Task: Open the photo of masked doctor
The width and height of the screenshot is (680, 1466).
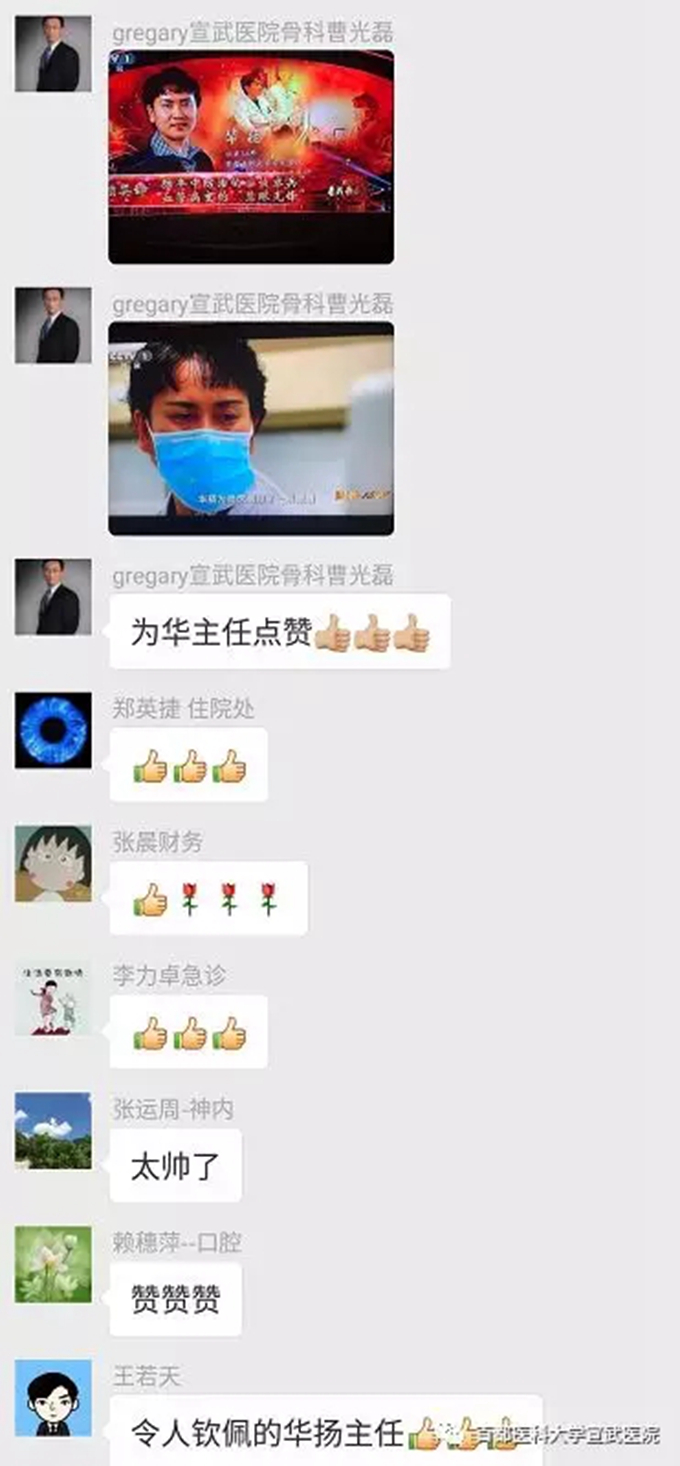Action: tap(250, 428)
